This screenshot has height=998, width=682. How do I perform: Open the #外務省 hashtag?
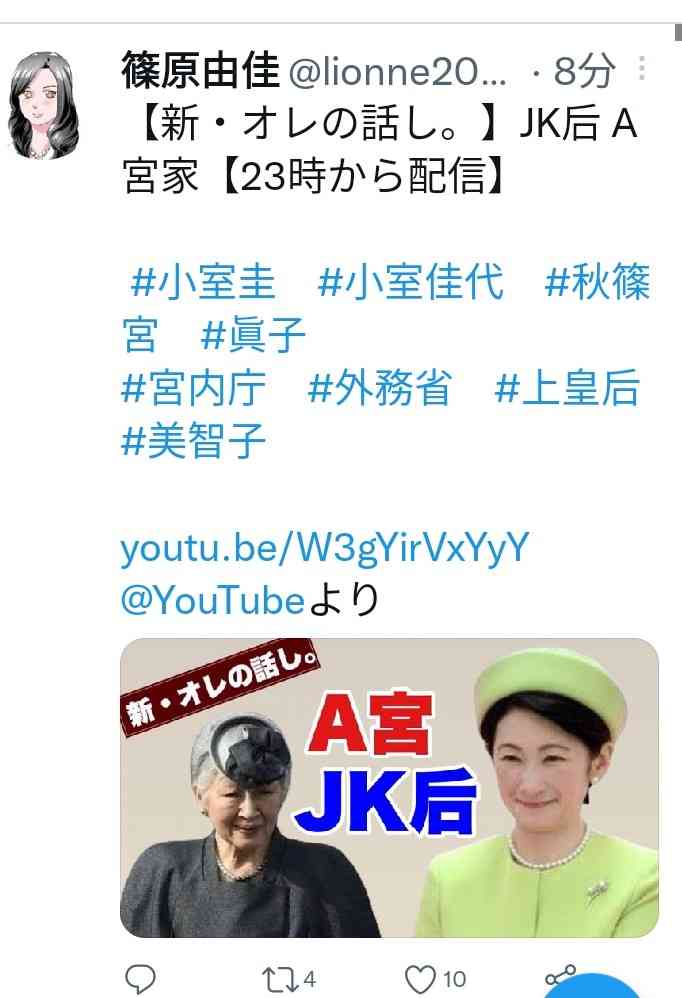[380, 389]
